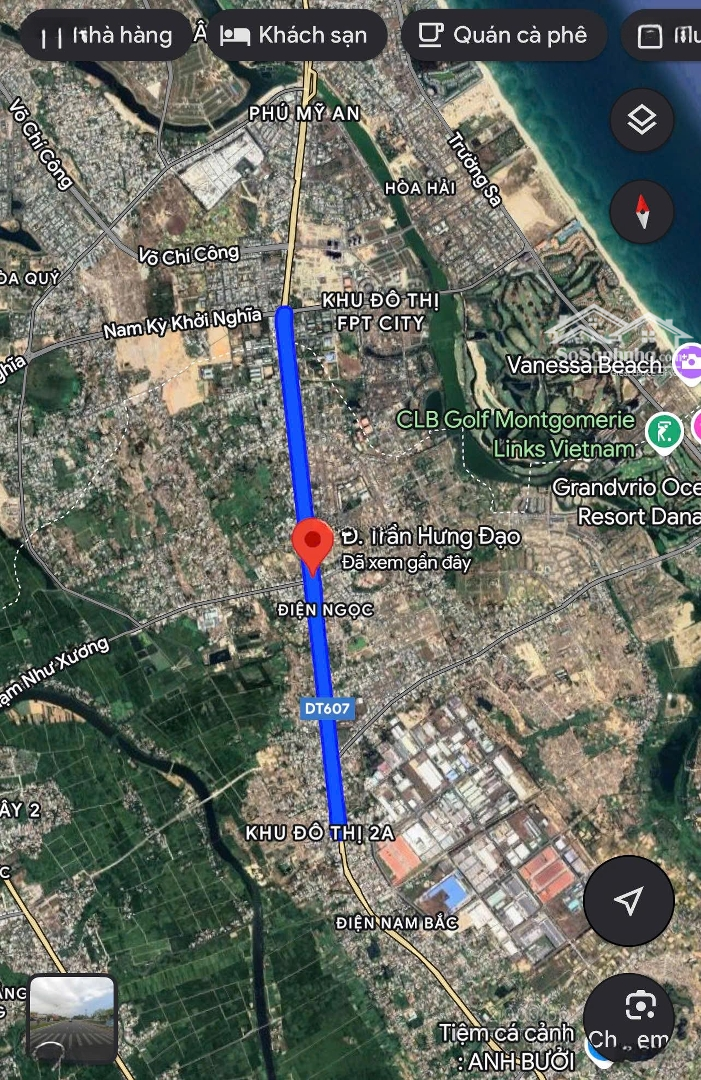The width and height of the screenshot is (701, 1080).
Task: Tap the red pin at Đ. Trần Hưng Đạo
Action: click(x=312, y=545)
